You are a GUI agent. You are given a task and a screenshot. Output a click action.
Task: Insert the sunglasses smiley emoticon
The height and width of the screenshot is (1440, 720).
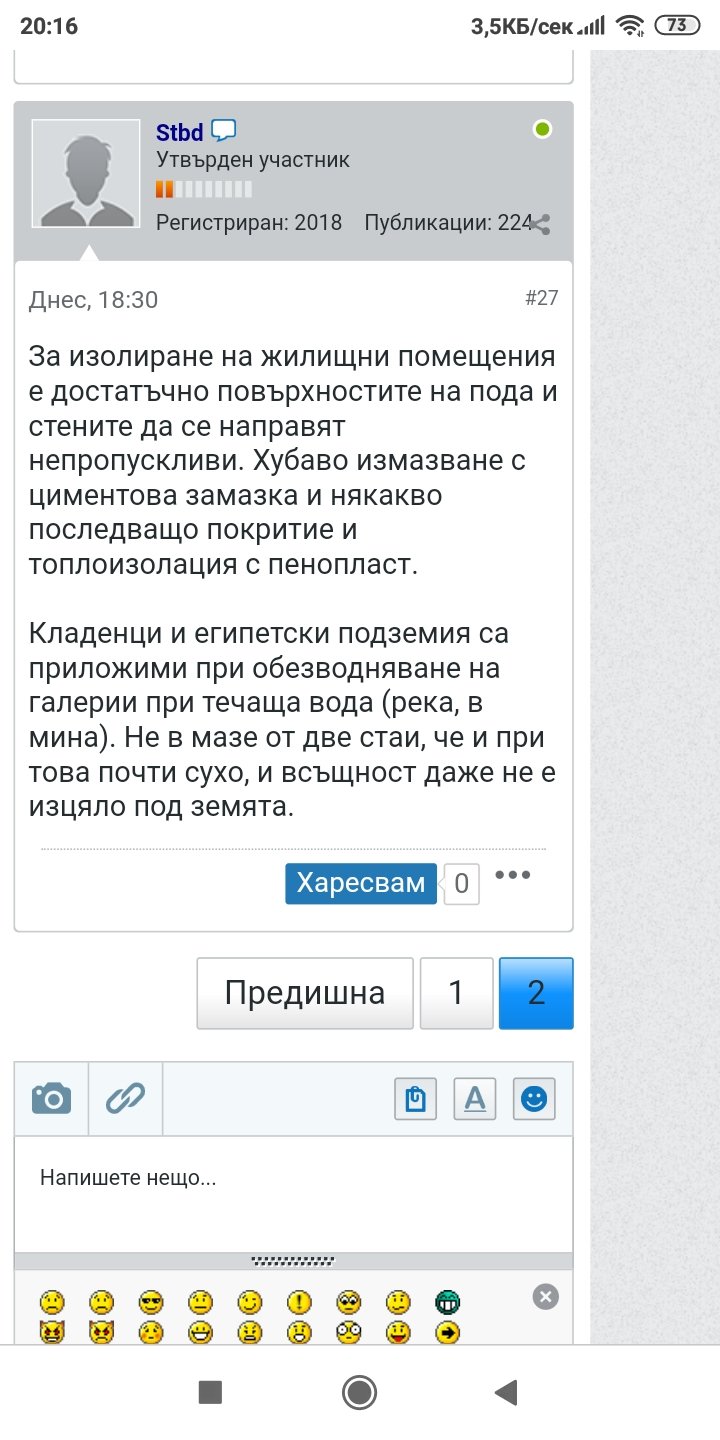point(151,1302)
